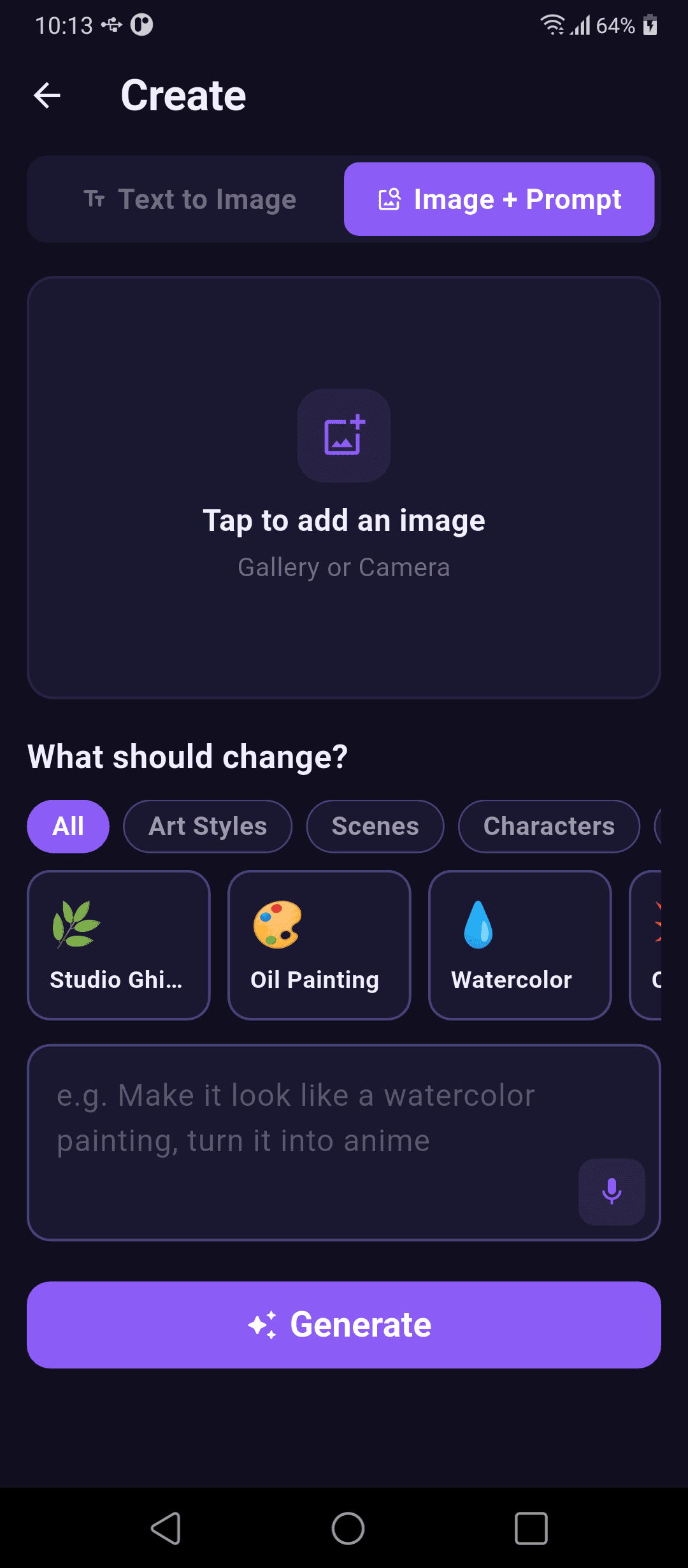688x1568 pixels.
Task: Select the Watercolor droplet icon
Action: coord(478,926)
